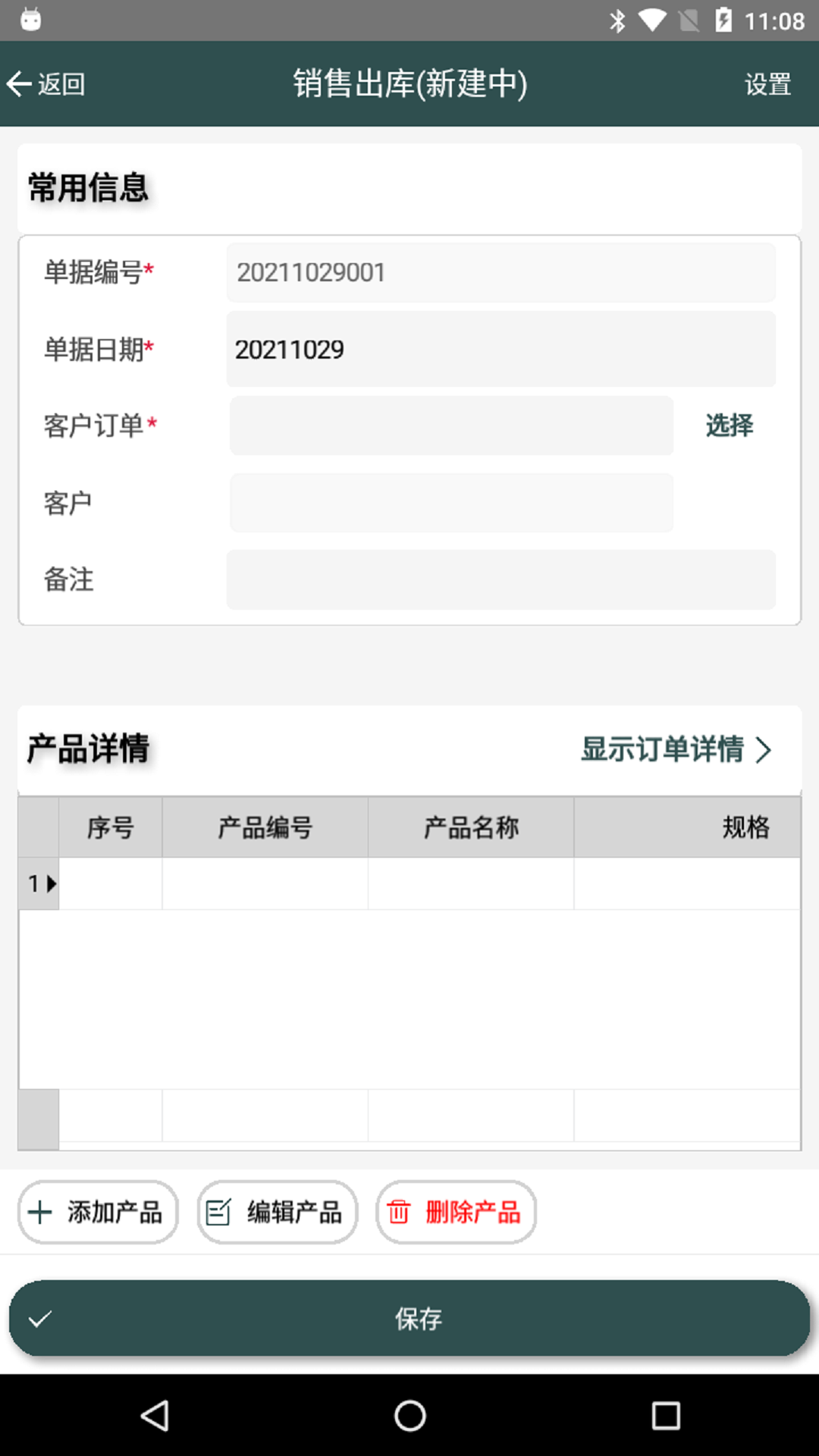Tap the 返回 back arrow
The height and width of the screenshot is (1456, 819).
click(45, 84)
